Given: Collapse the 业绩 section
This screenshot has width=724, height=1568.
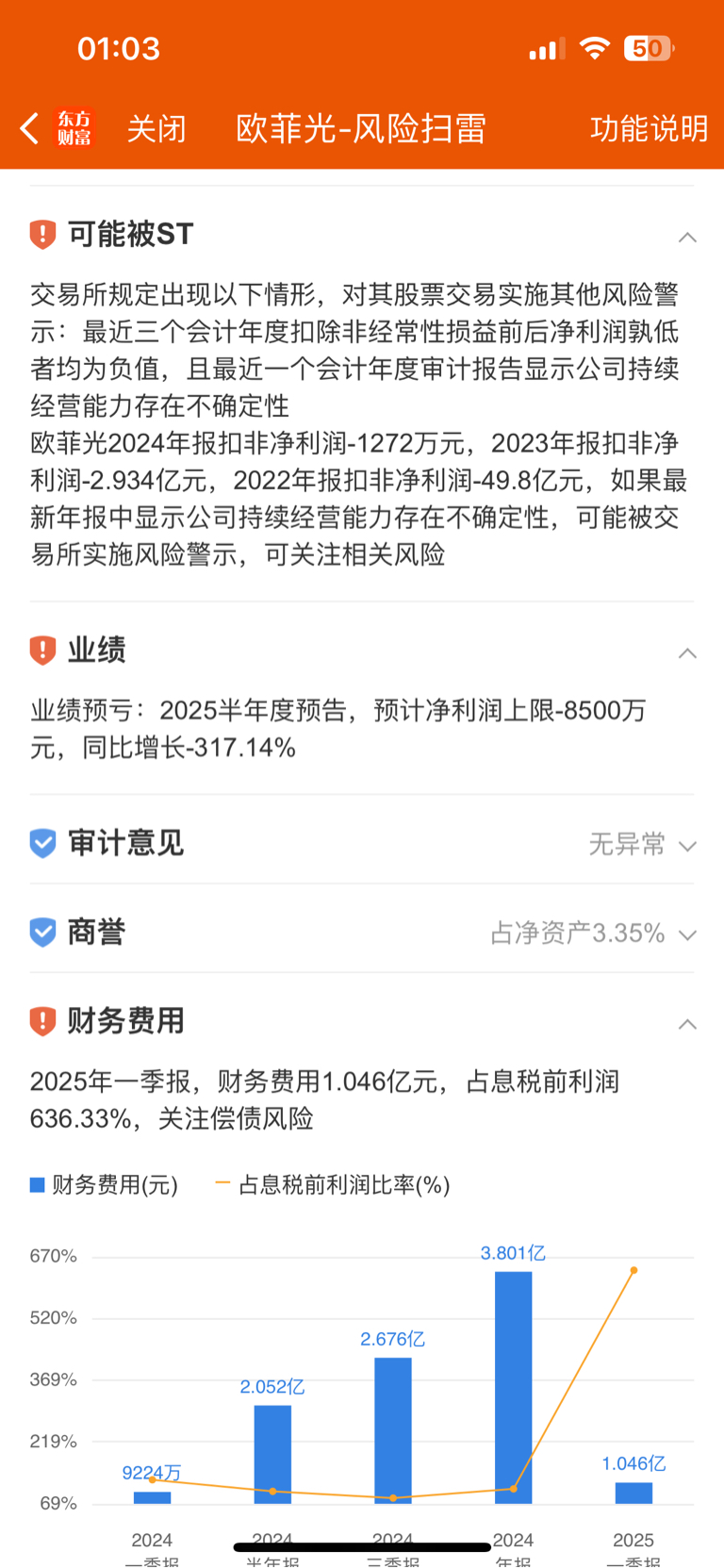Looking at the screenshot, I should pyautogui.click(x=687, y=652).
